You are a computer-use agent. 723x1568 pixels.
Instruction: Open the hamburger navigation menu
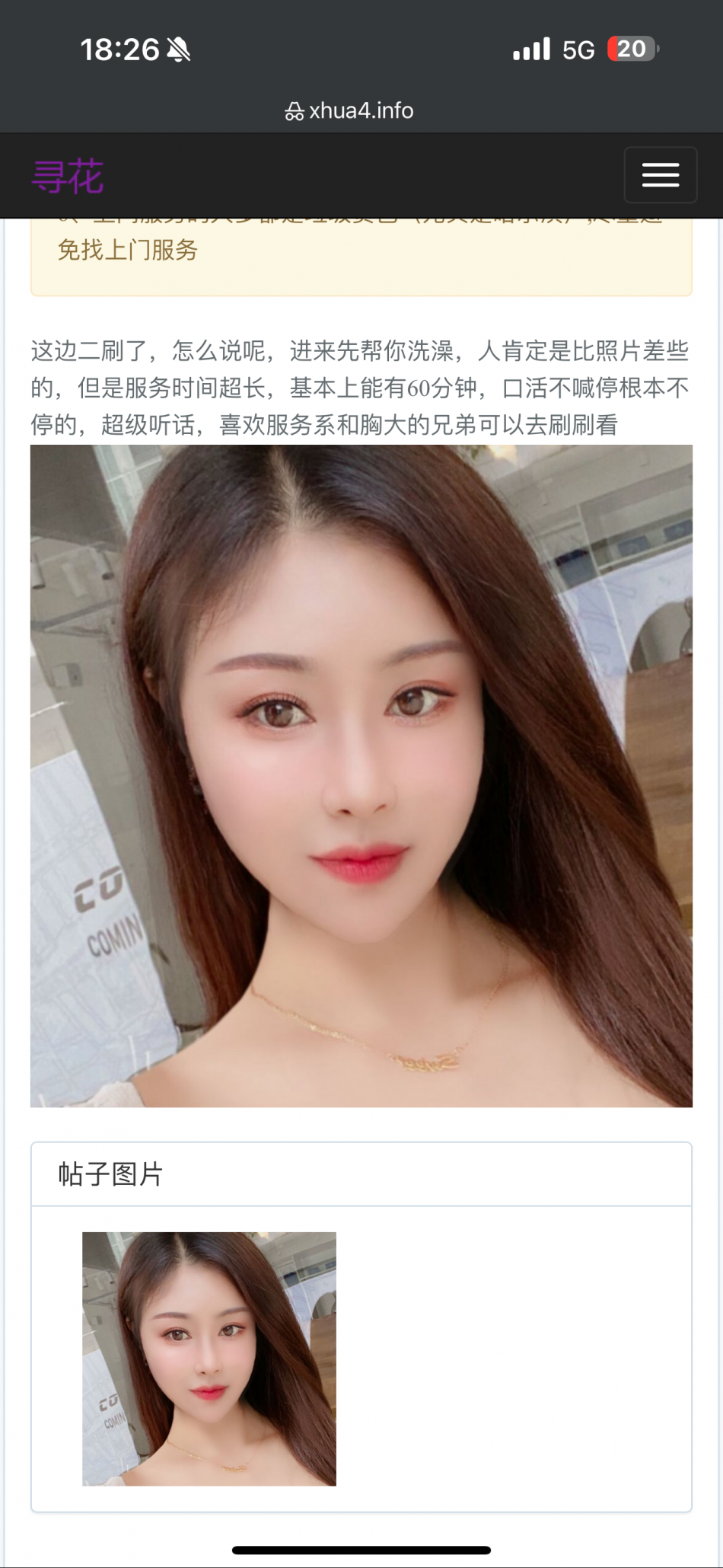click(660, 175)
